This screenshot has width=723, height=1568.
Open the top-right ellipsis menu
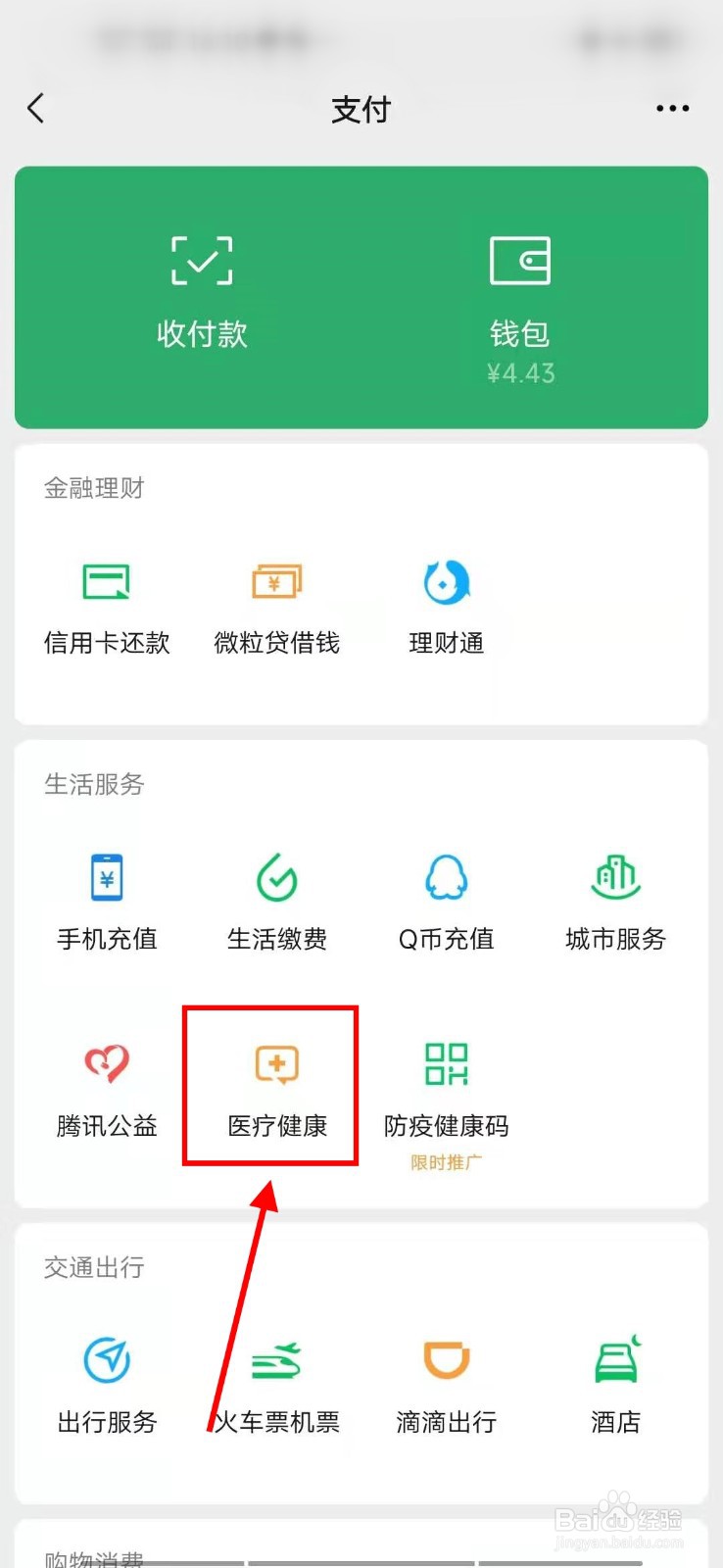click(x=672, y=108)
